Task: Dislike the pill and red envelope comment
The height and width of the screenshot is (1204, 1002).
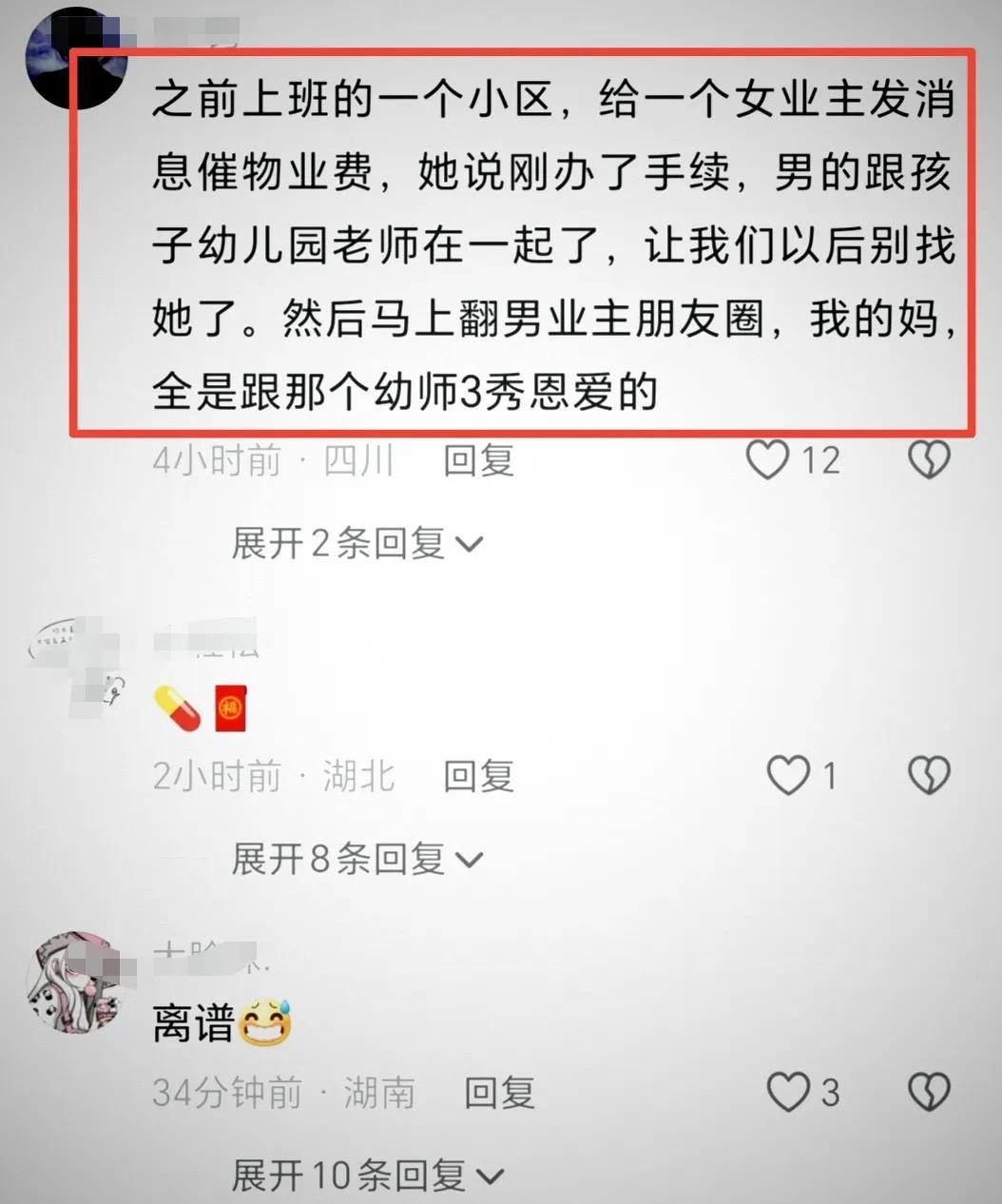Action: (x=929, y=776)
